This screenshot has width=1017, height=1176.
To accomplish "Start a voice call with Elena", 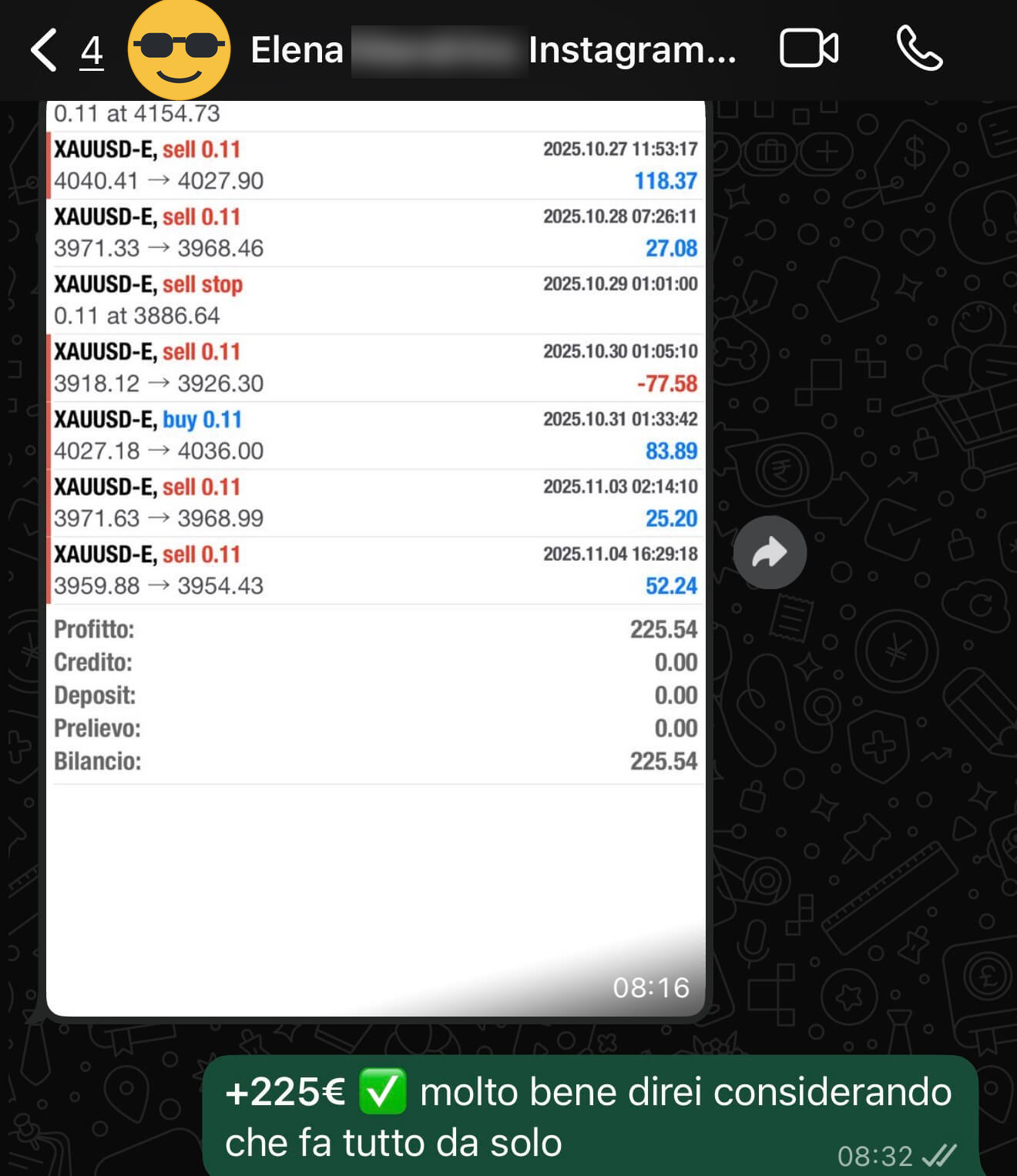I will click(x=919, y=49).
